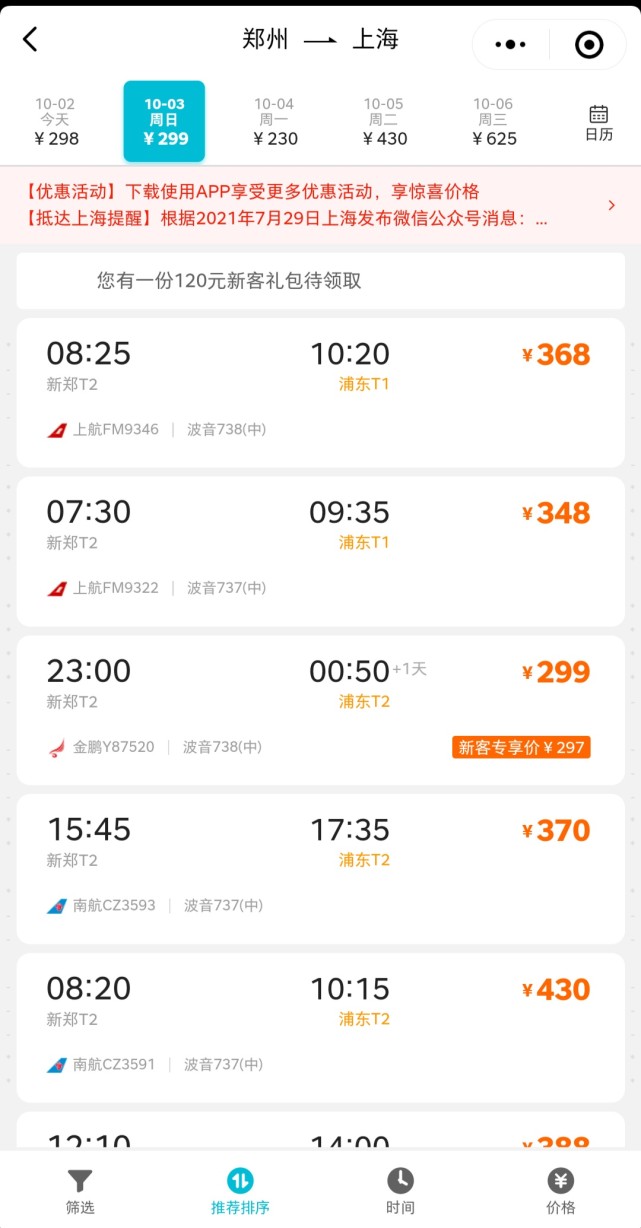Sort flights by 推荐排序

pos(240,1190)
